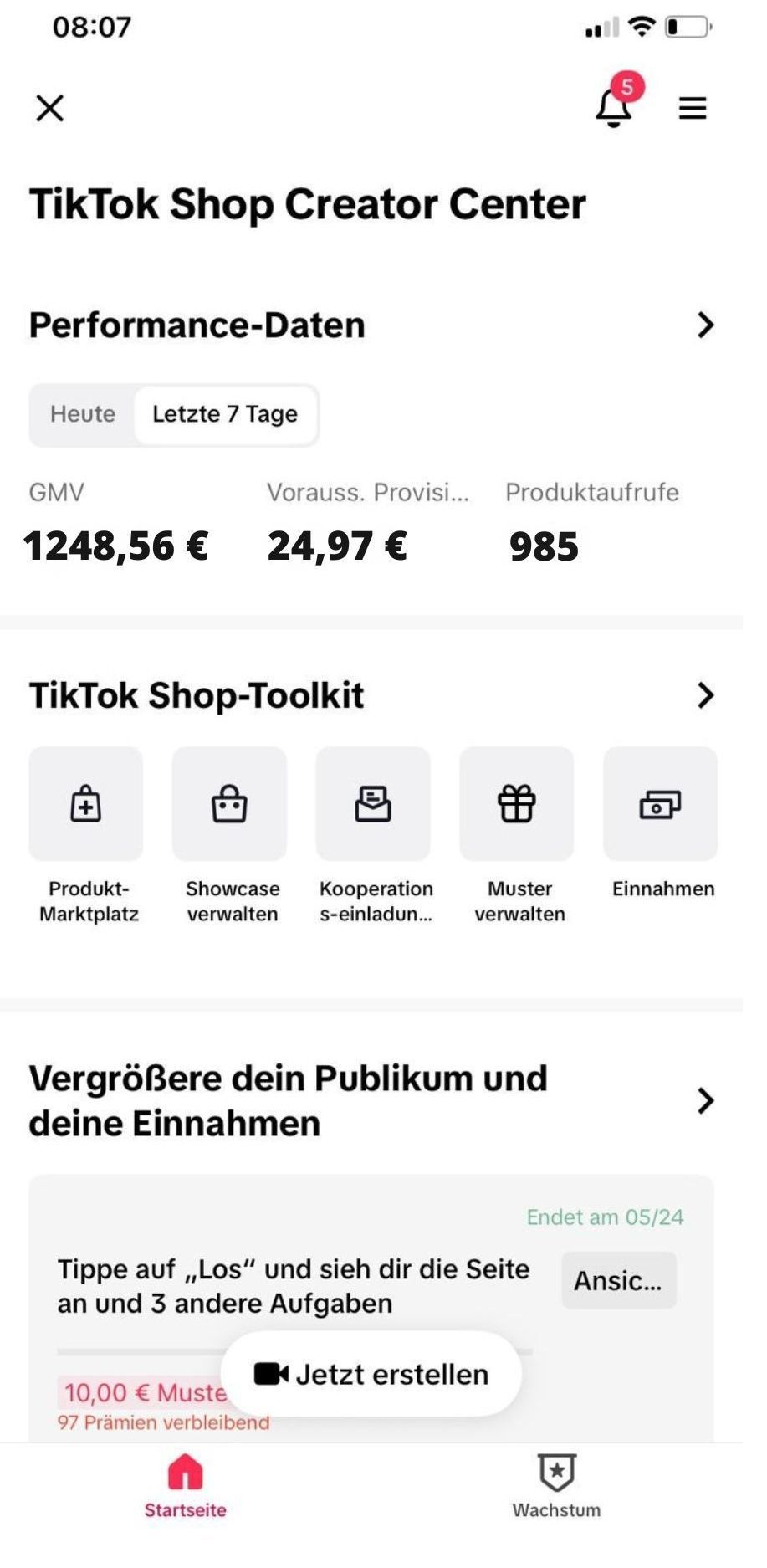Open the Muster verwalten gift icon

[x=517, y=803]
